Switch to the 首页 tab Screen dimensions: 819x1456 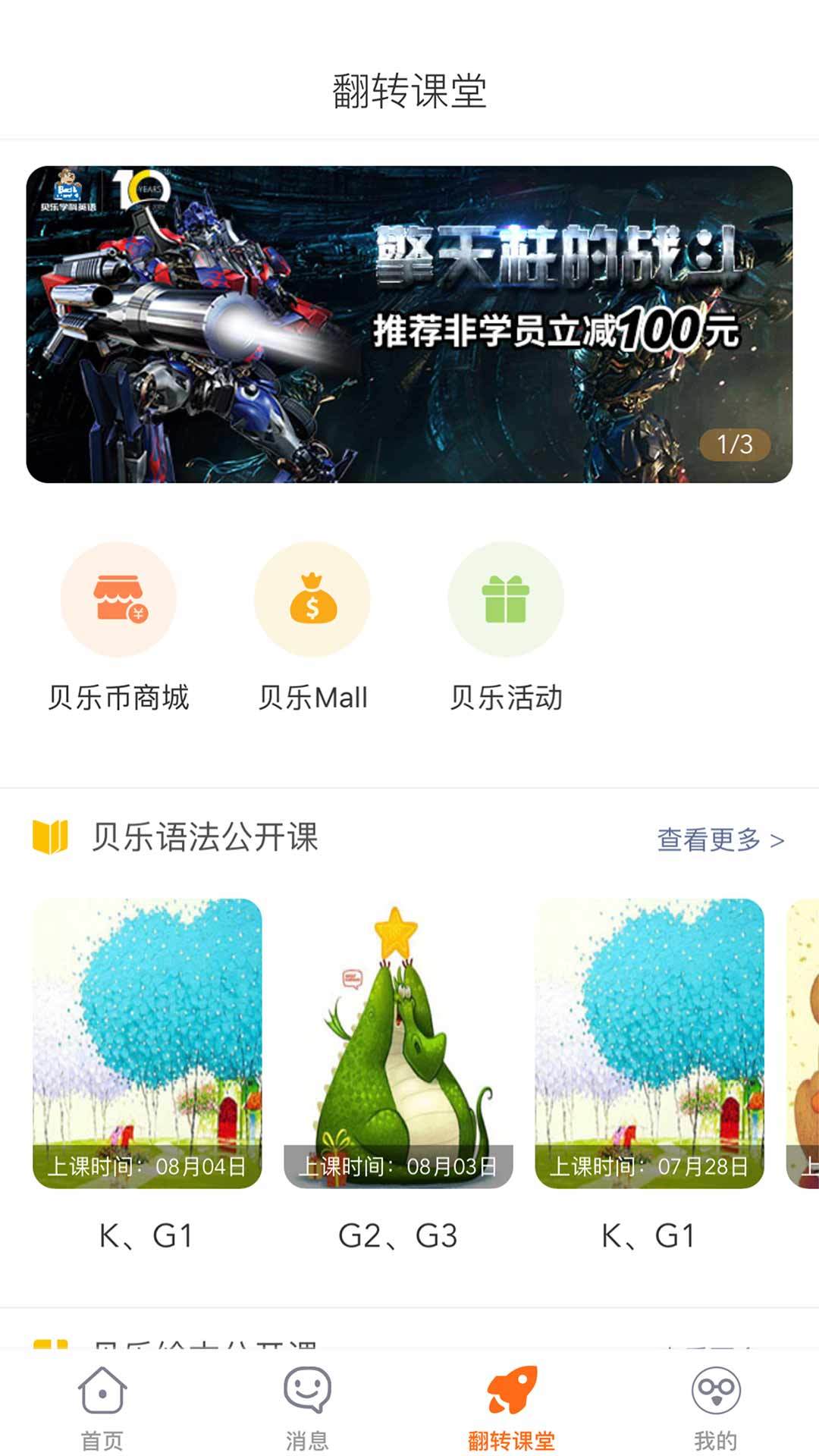[x=102, y=1407]
